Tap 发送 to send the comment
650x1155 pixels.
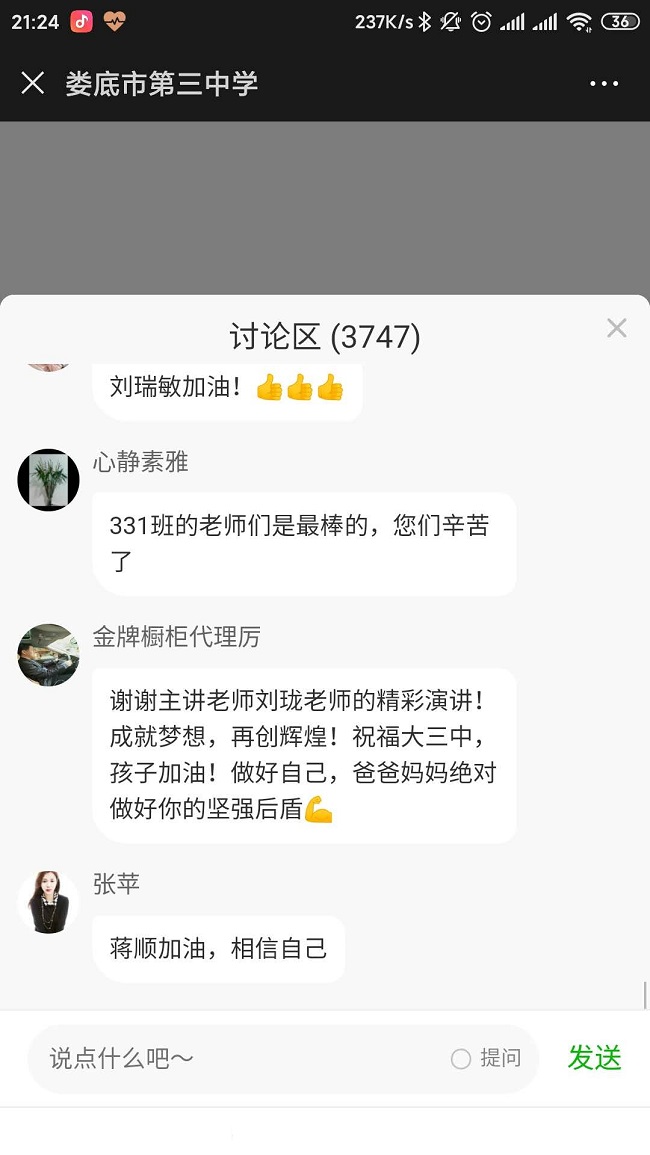point(595,1058)
